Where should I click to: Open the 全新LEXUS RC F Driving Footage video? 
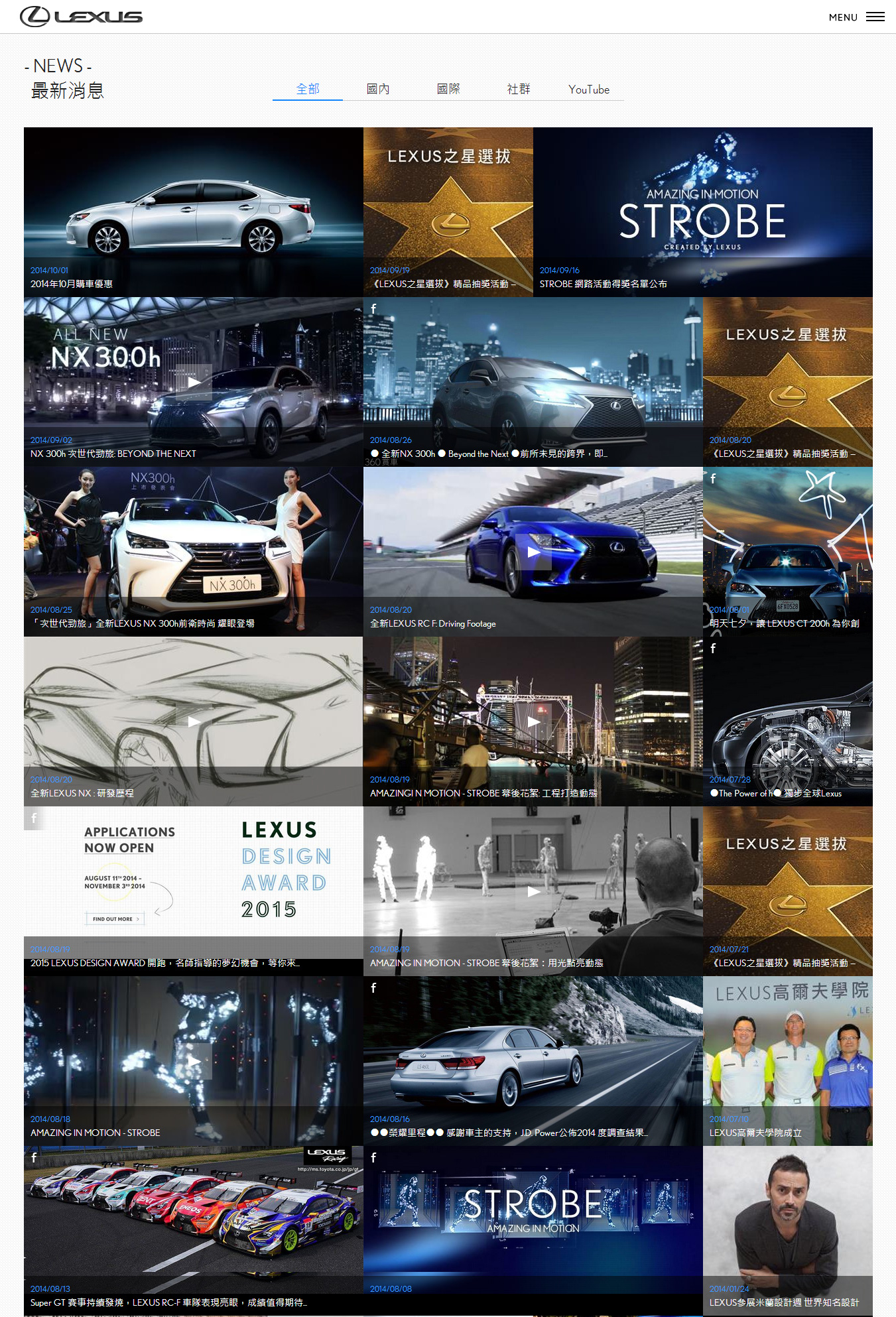pyautogui.click(x=533, y=552)
